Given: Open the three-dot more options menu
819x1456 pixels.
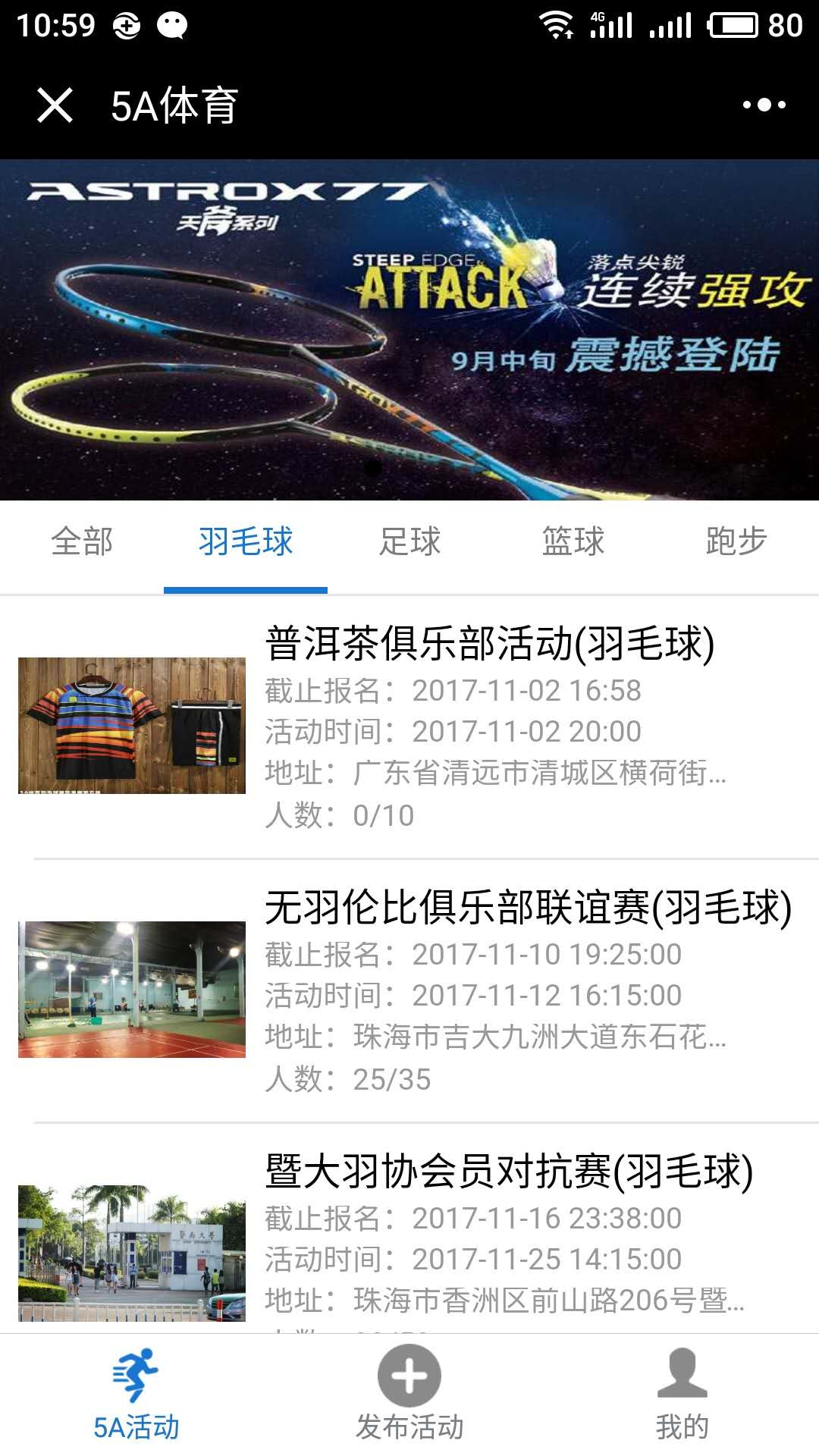Looking at the screenshot, I should click(x=764, y=105).
